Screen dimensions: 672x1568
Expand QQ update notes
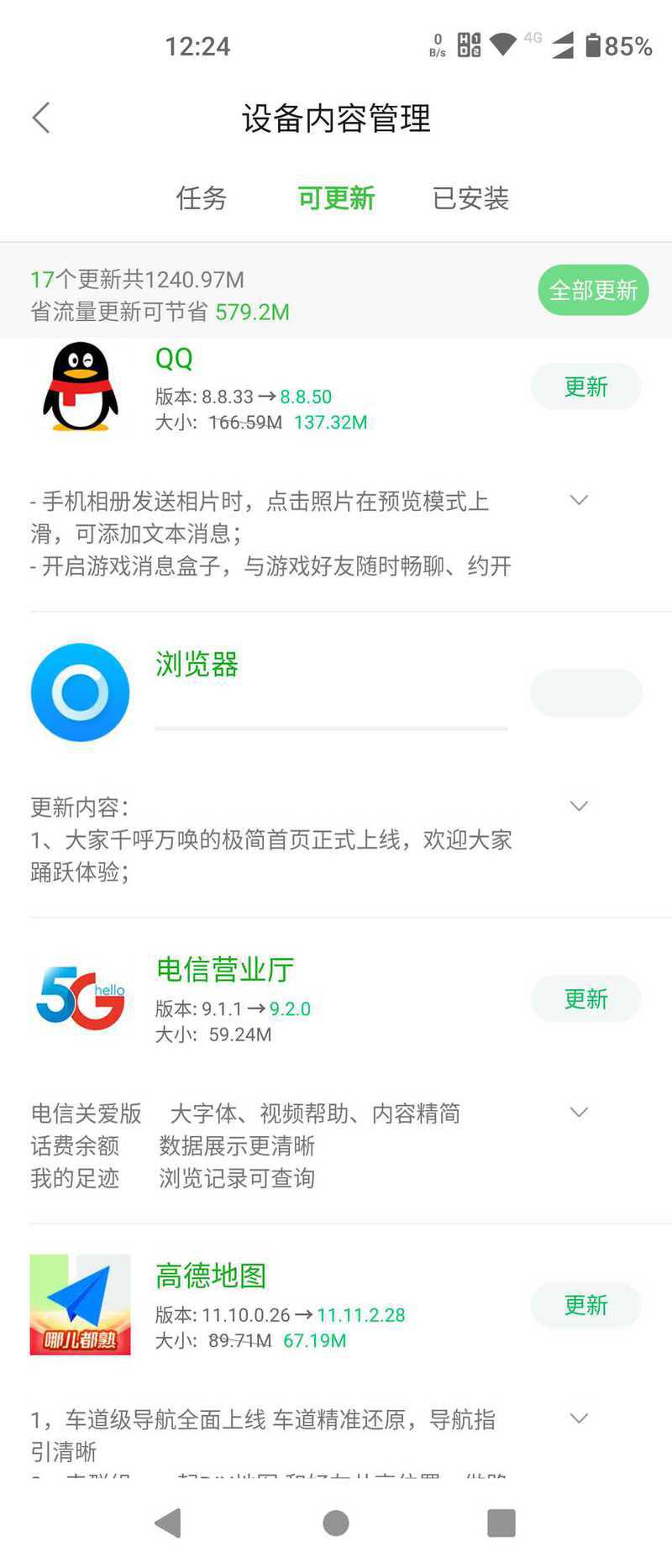pos(579,500)
